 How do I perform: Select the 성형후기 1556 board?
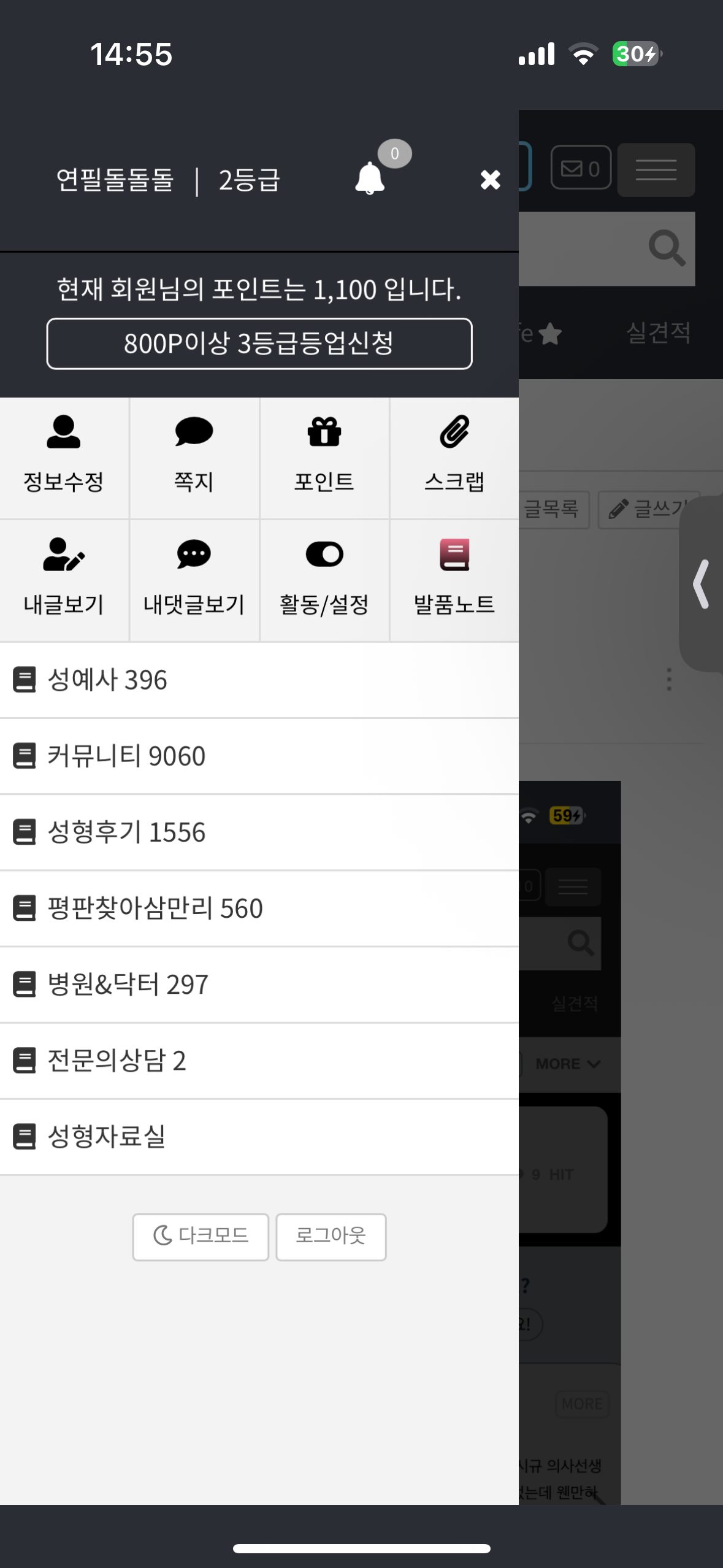point(259,832)
